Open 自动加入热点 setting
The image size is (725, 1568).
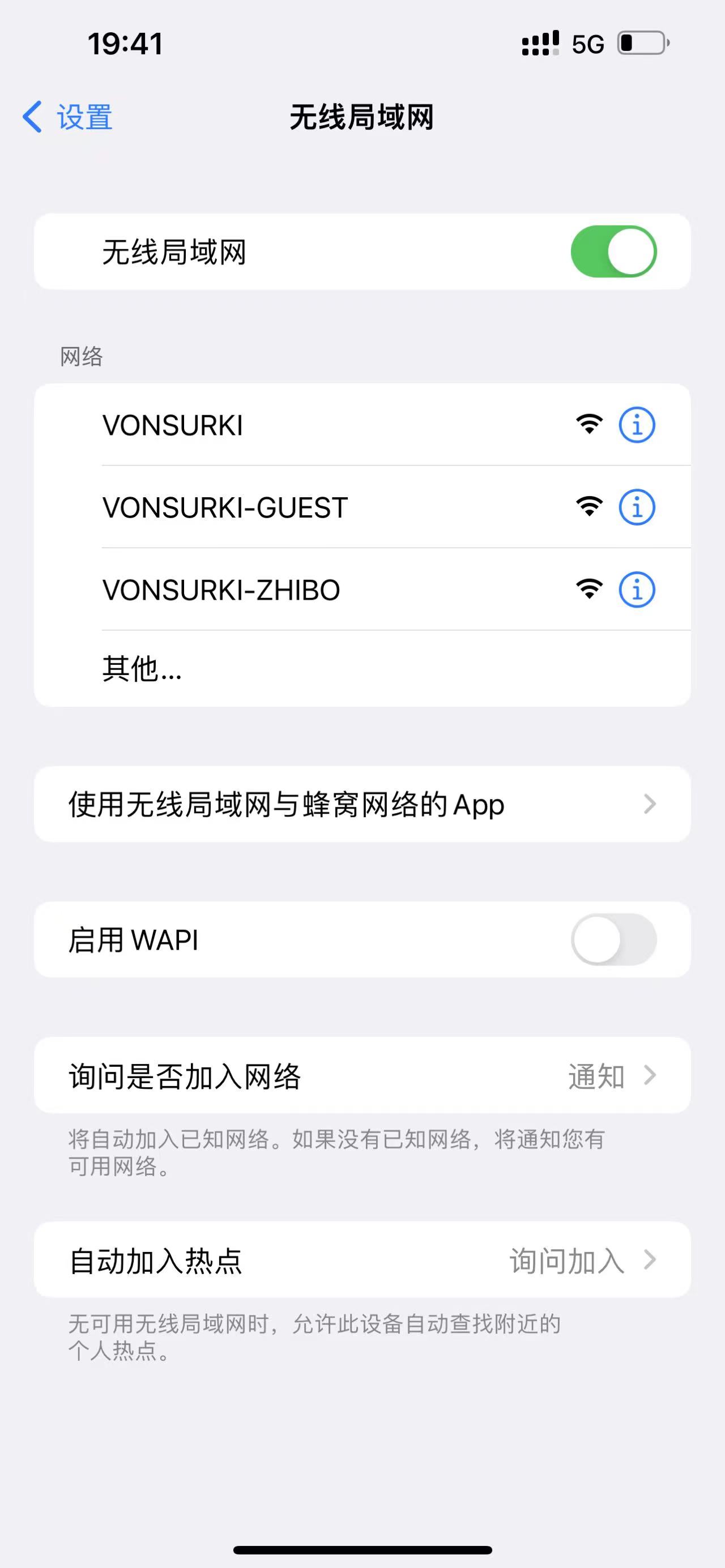(x=362, y=1259)
